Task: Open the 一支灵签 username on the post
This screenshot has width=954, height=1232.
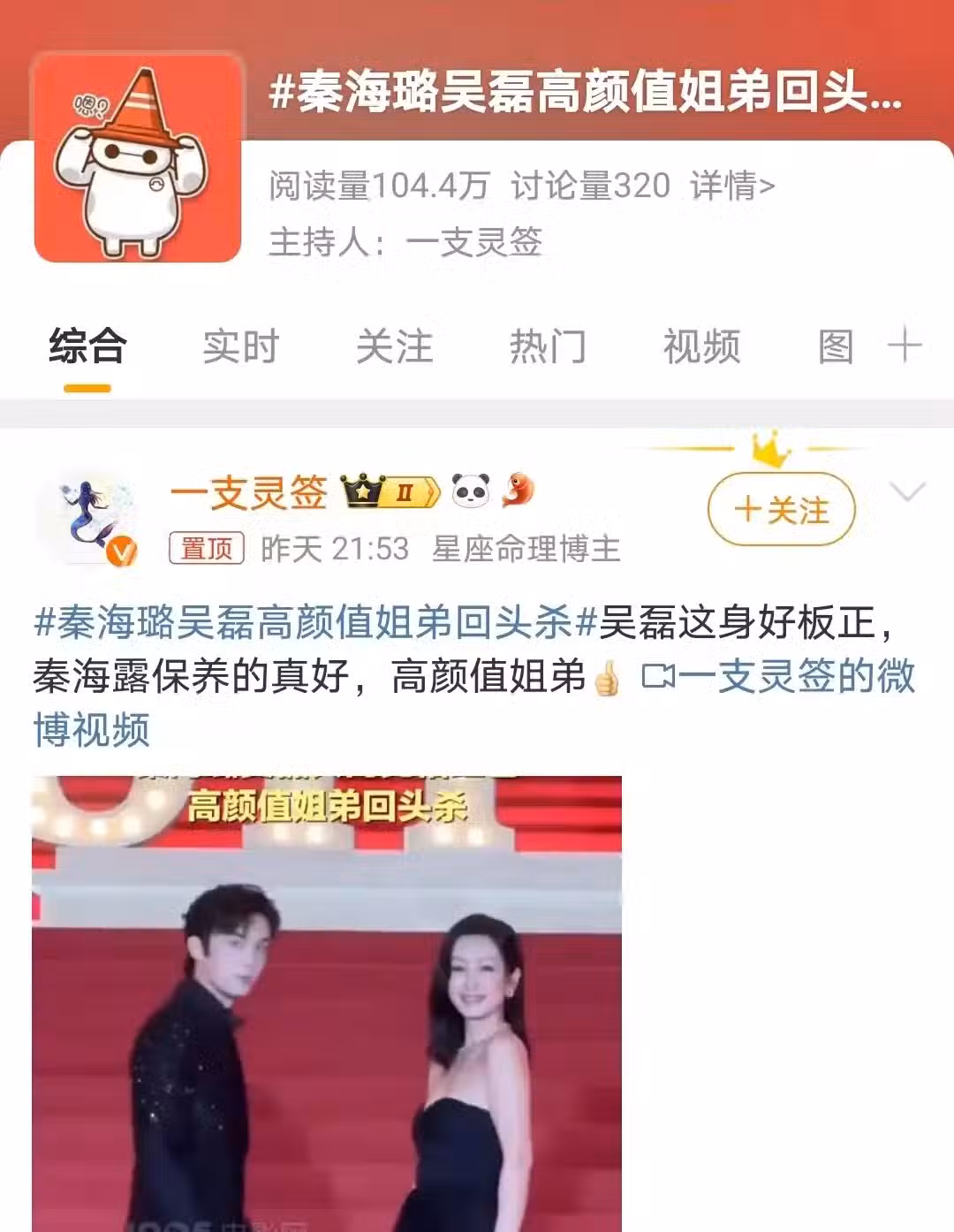Action: coord(248,492)
